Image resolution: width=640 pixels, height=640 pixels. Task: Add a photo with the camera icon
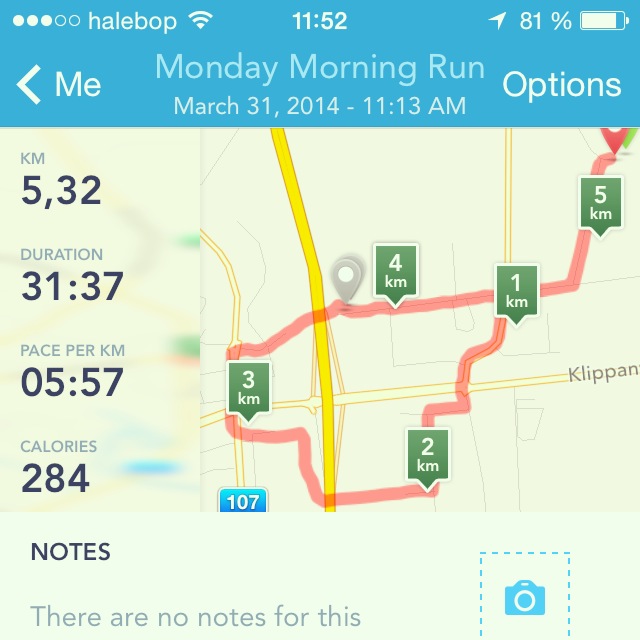pos(524,598)
